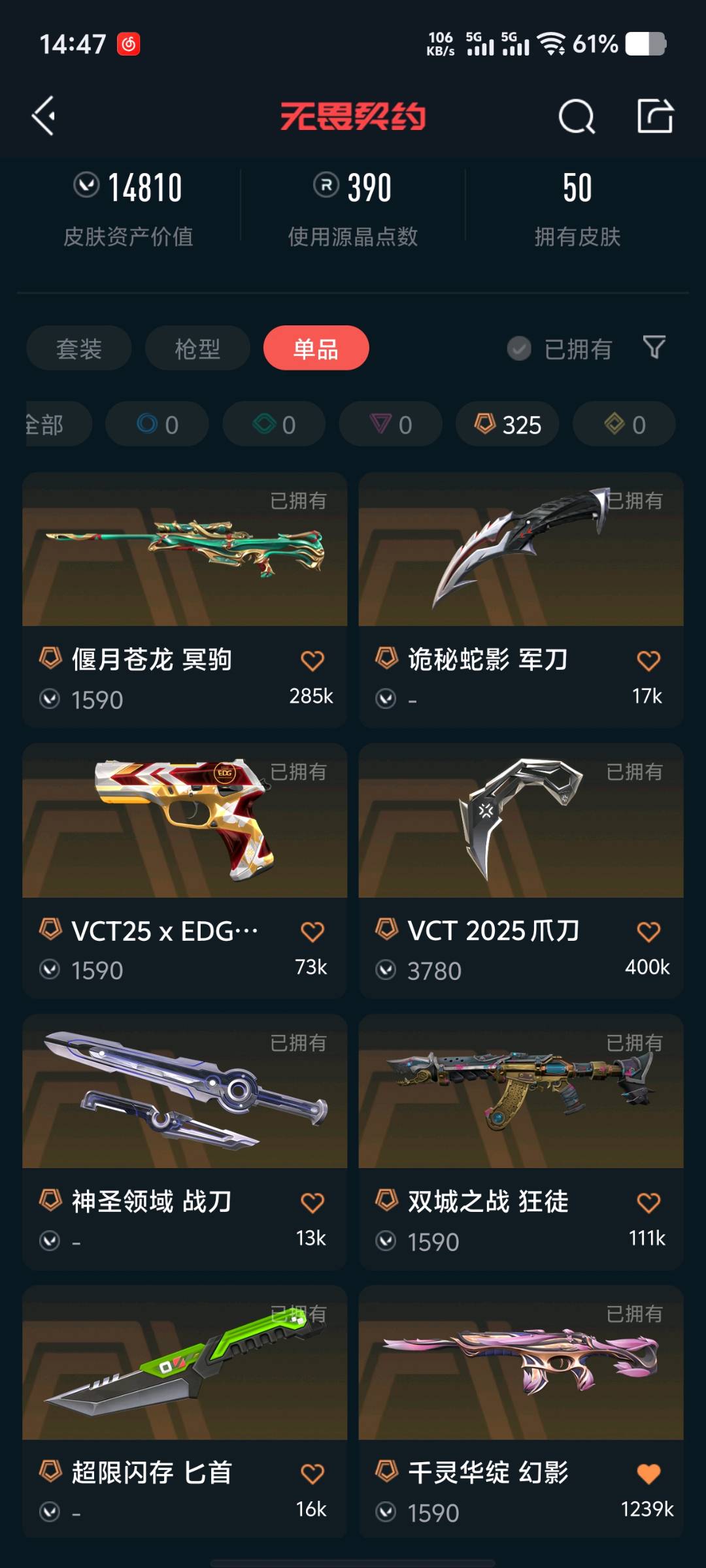Open the funnel filter icon
The width and height of the screenshot is (706, 1568).
pyautogui.click(x=654, y=347)
